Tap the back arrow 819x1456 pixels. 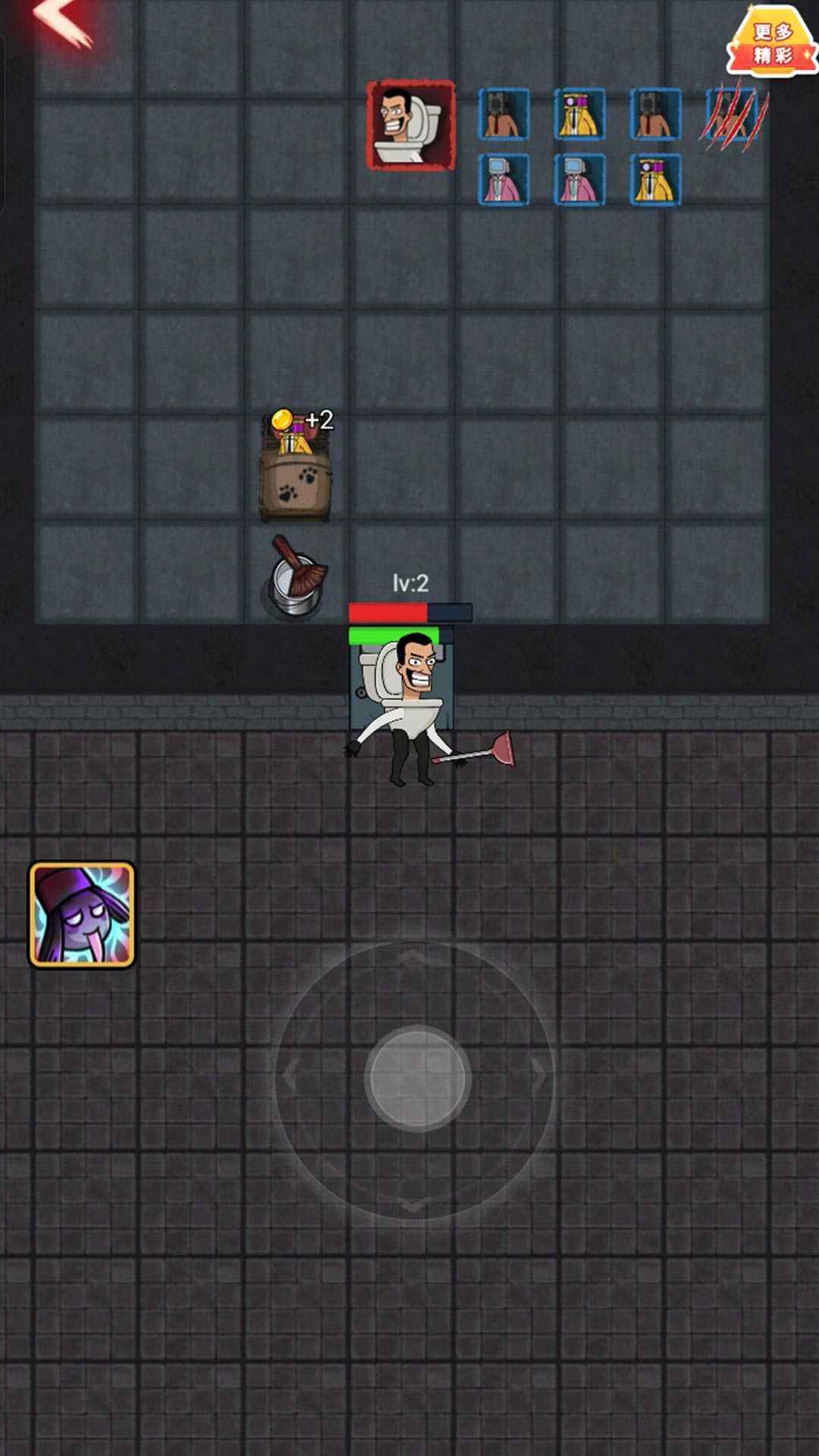pyautogui.click(x=64, y=23)
